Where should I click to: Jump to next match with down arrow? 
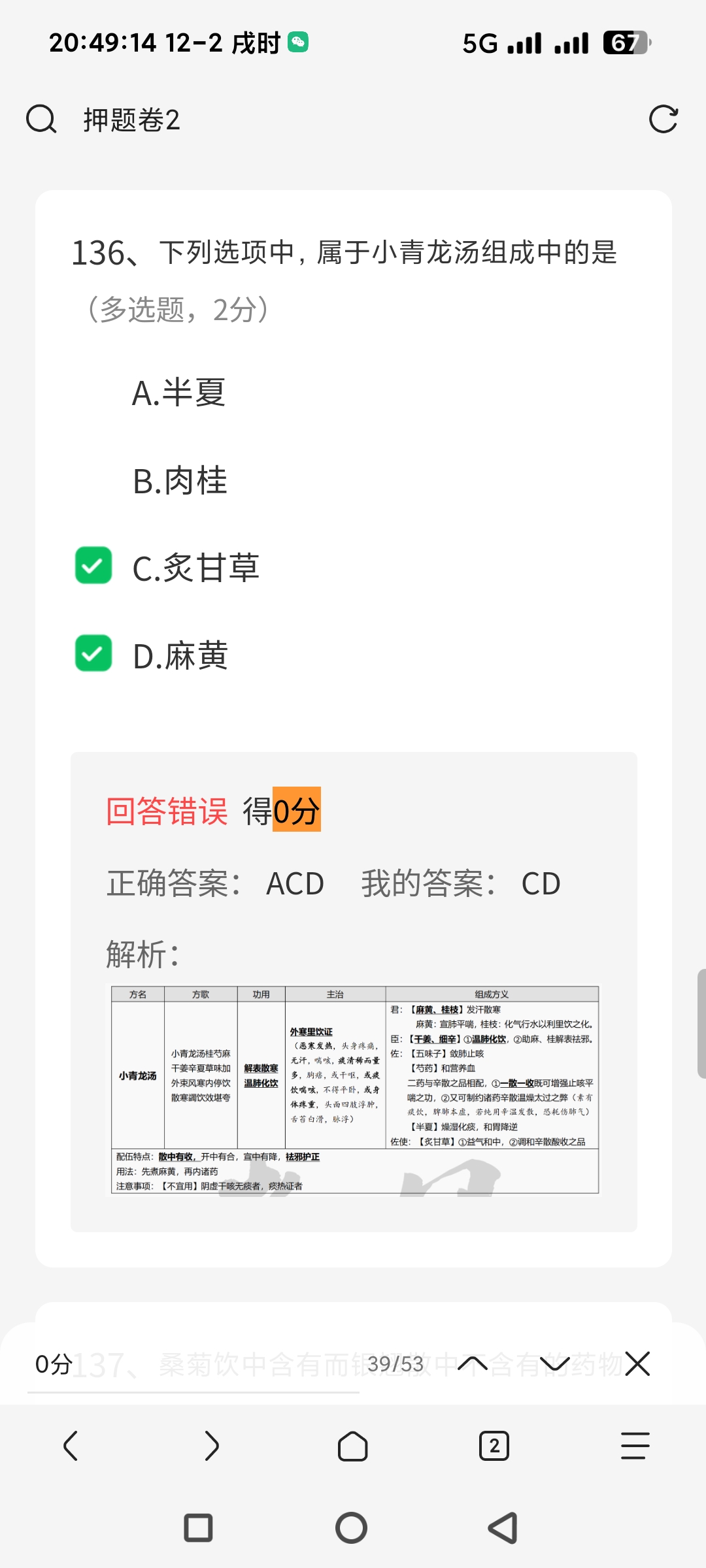click(555, 1364)
